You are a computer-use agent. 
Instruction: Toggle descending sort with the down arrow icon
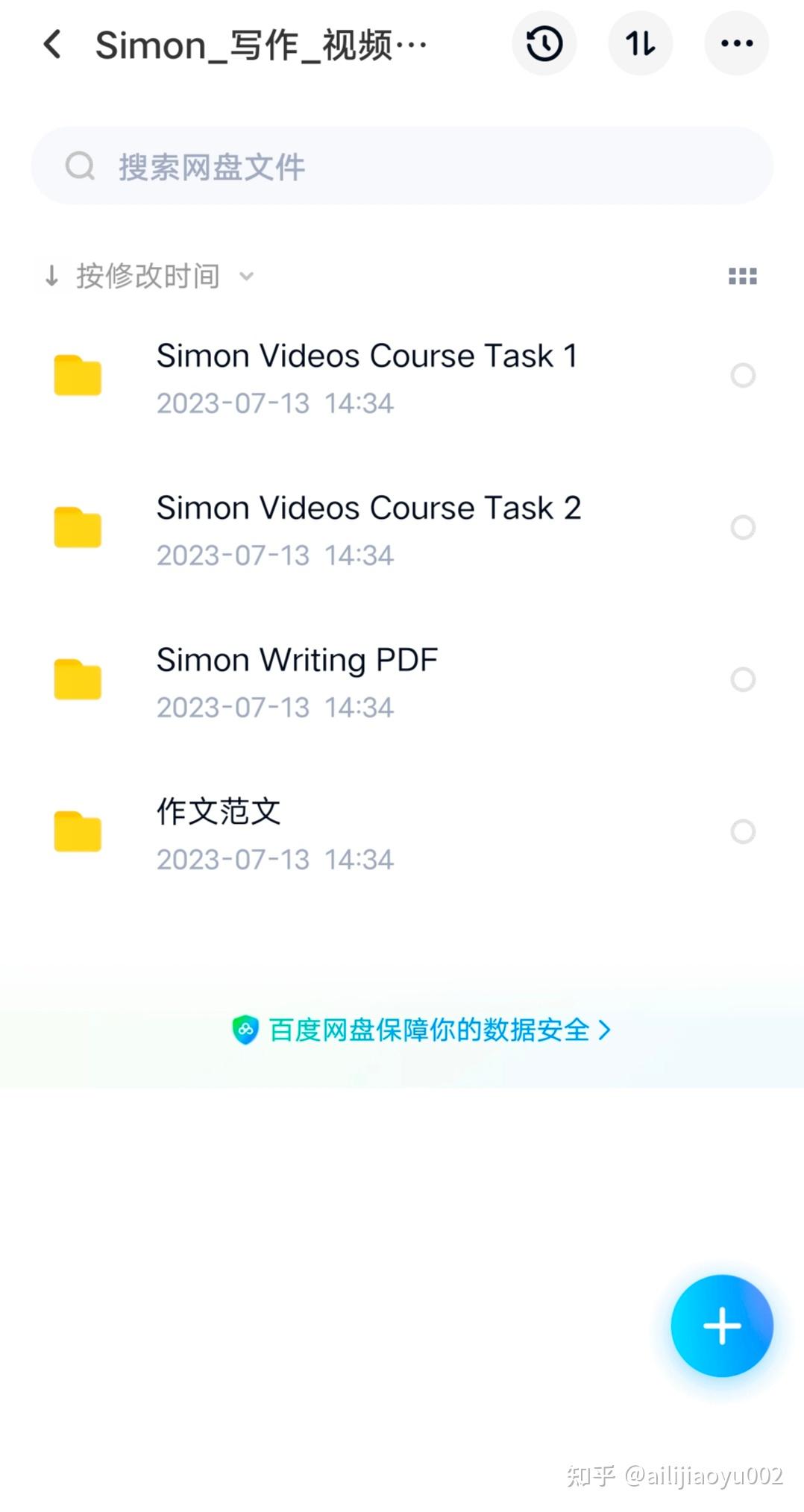(51, 276)
